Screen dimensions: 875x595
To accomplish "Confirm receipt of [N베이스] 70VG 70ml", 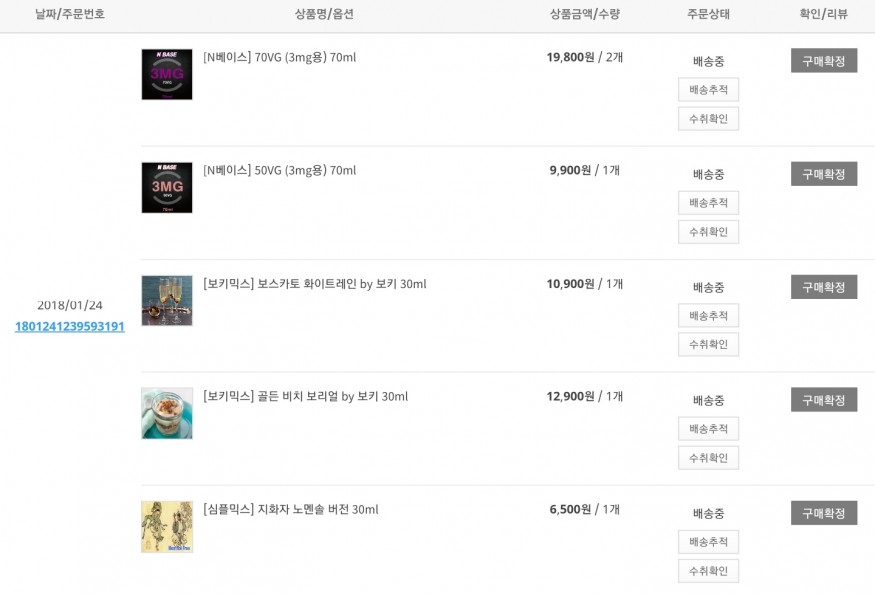I will 708,119.
